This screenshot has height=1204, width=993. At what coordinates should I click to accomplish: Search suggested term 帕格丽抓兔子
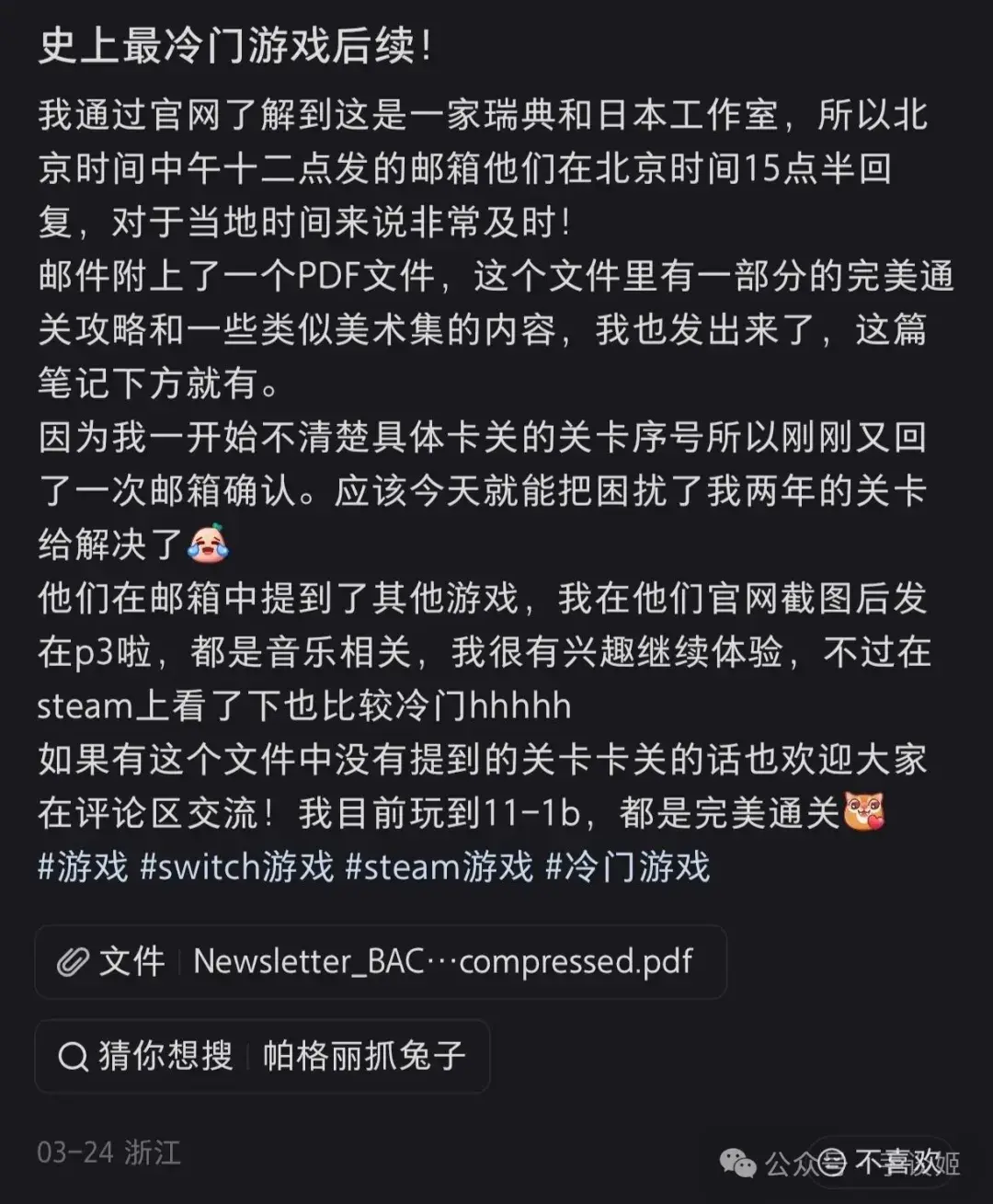(263, 1056)
